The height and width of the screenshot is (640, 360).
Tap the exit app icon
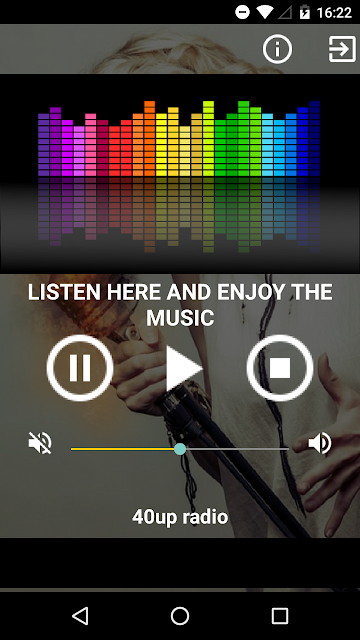tap(342, 49)
